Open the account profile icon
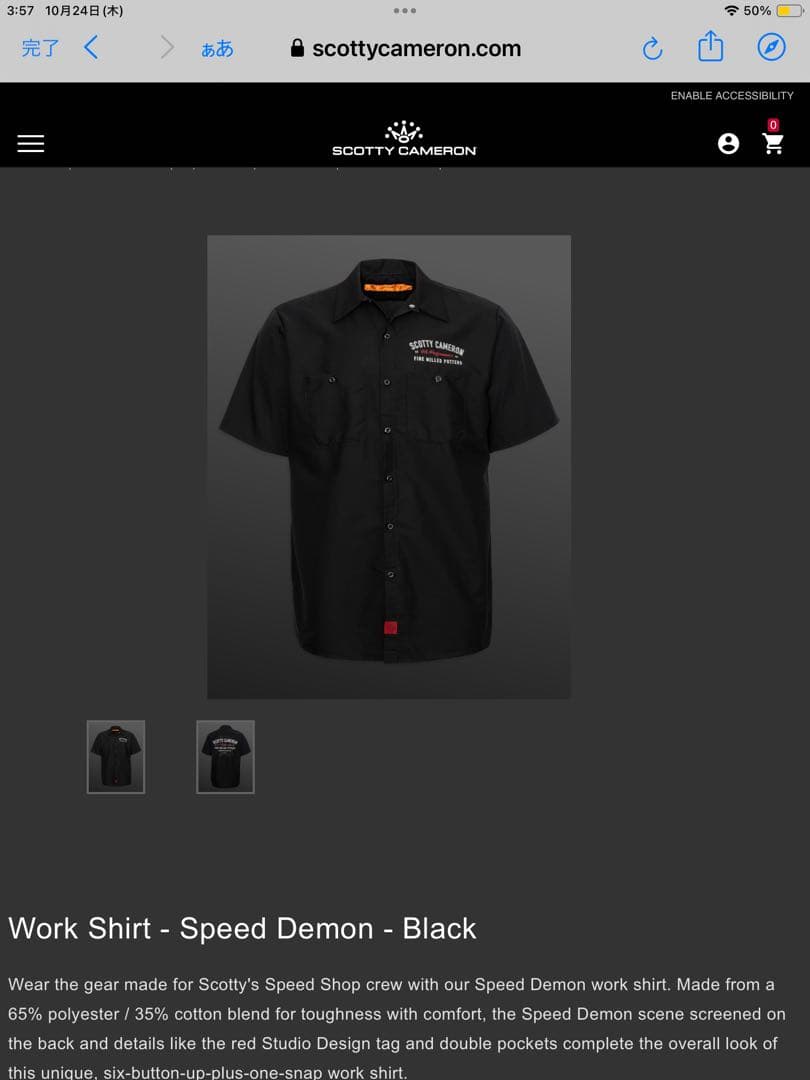810x1080 pixels. coord(728,144)
